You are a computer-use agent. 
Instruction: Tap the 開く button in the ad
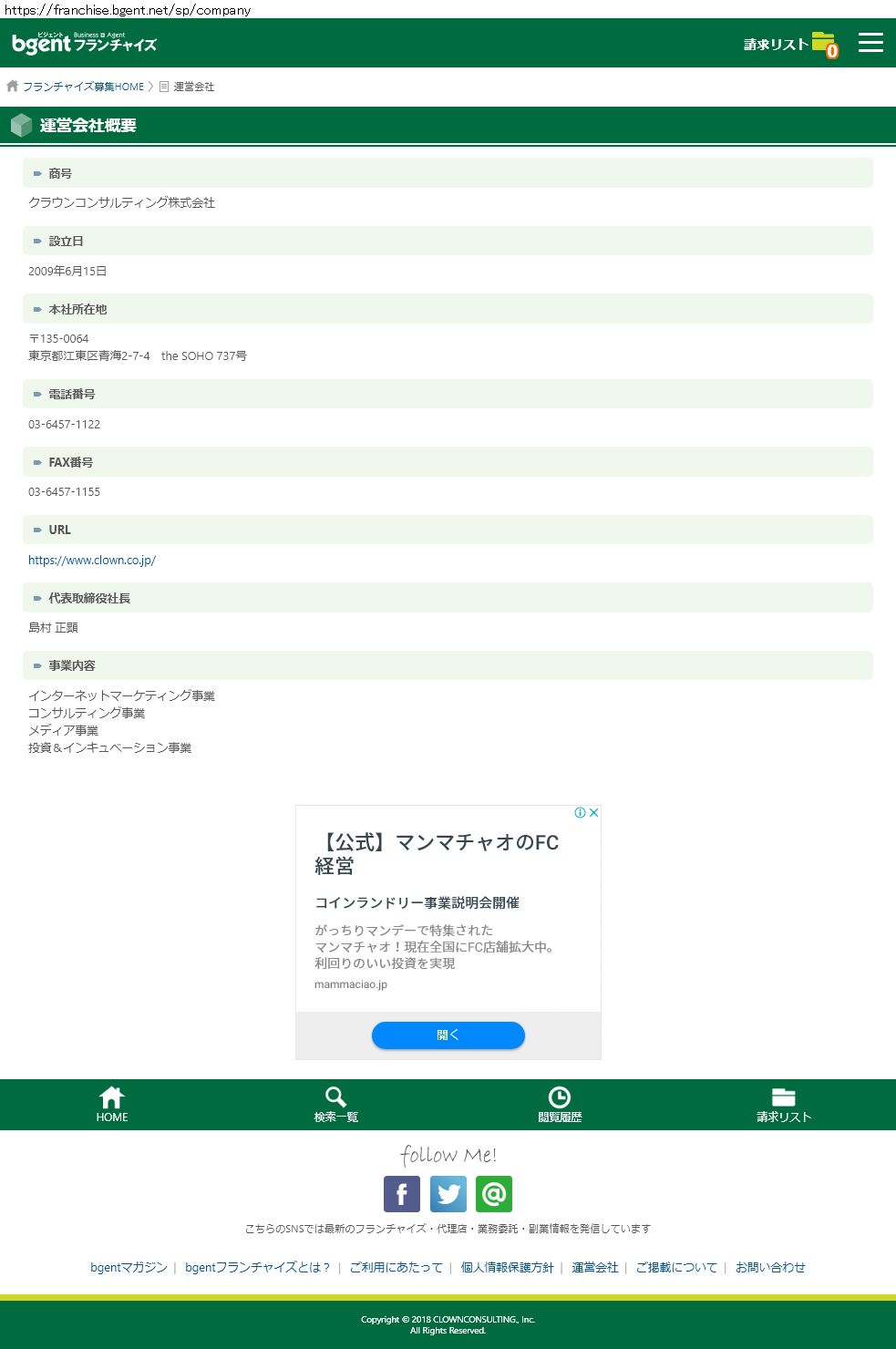coord(448,1035)
